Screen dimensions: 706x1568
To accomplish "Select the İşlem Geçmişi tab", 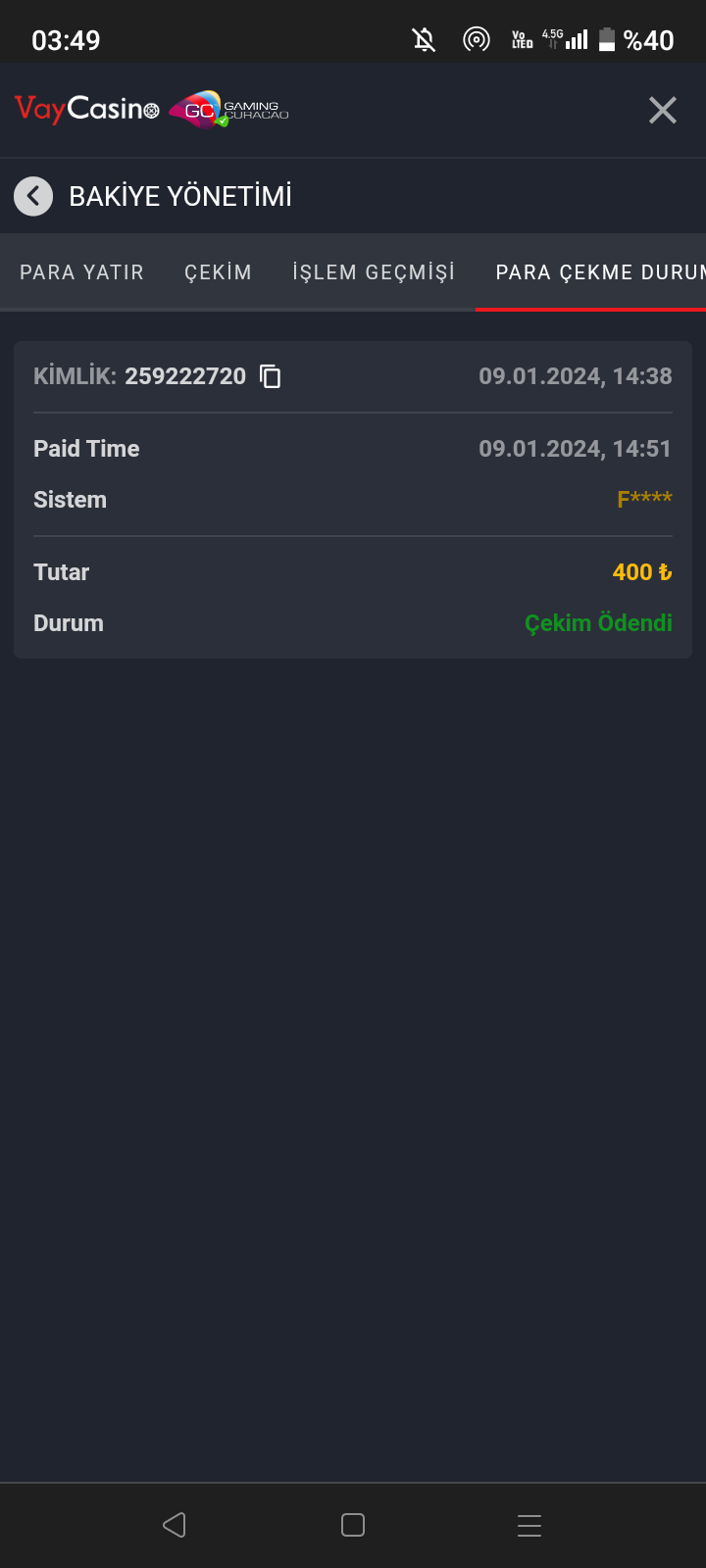I will coord(374,272).
